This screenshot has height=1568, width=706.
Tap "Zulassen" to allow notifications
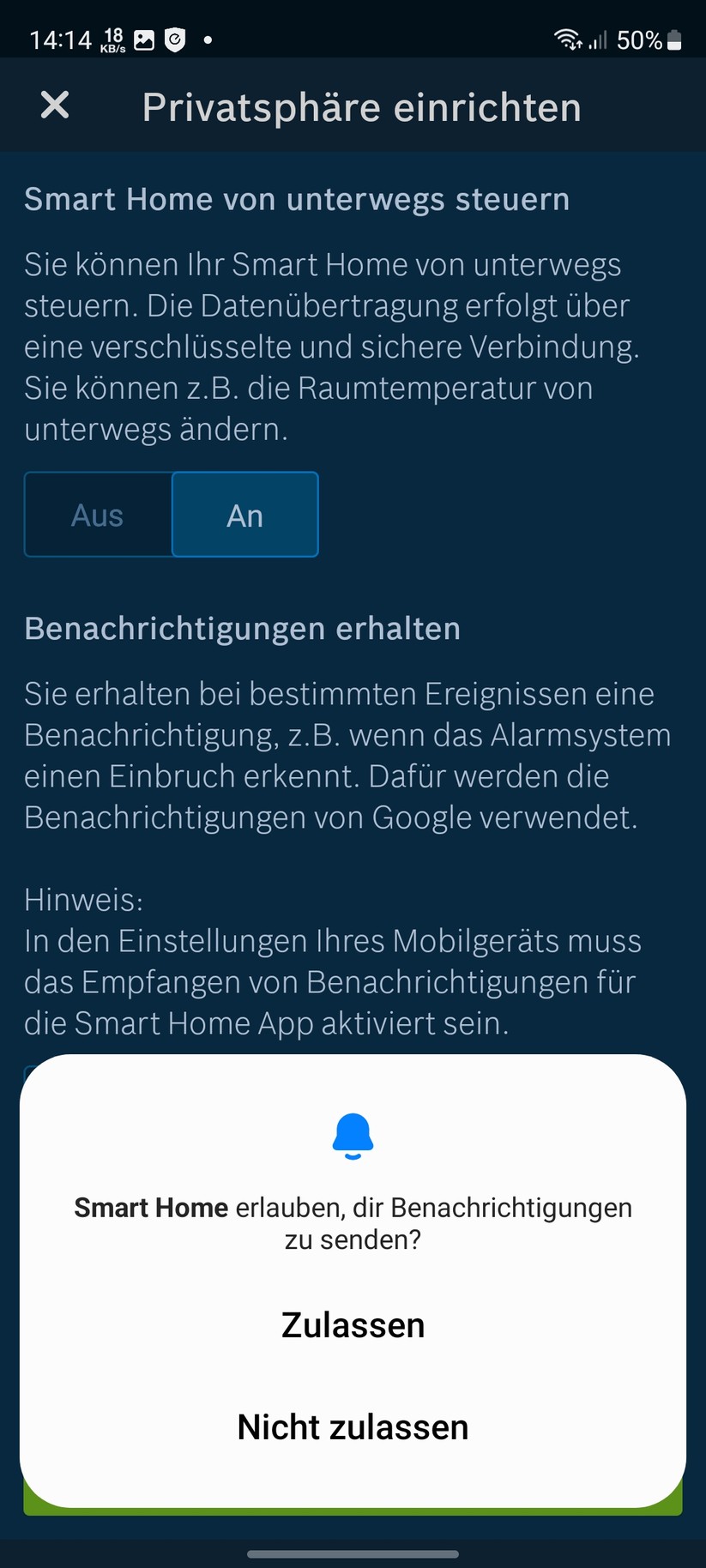(x=353, y=1324)
